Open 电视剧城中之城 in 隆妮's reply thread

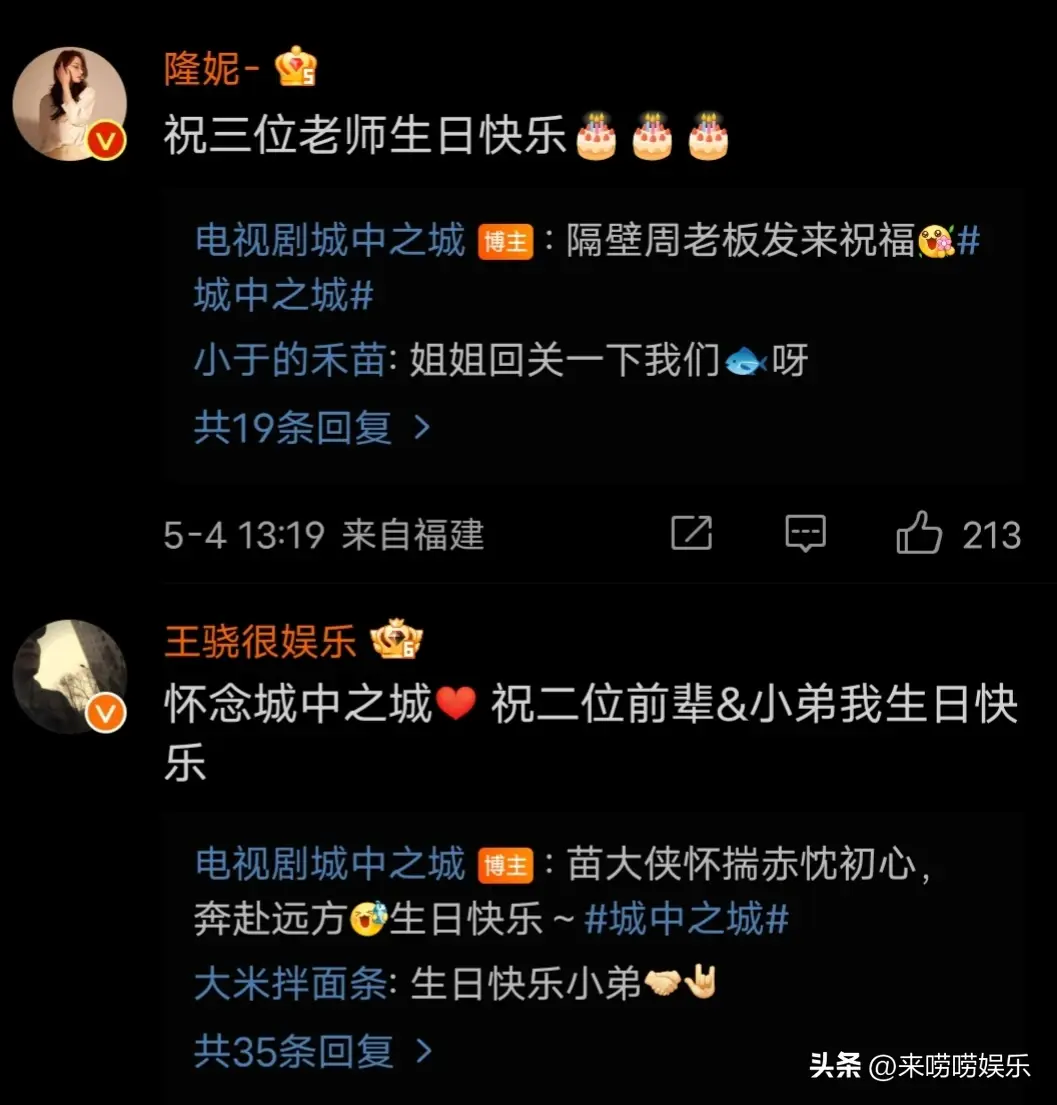tap(330, 241)
